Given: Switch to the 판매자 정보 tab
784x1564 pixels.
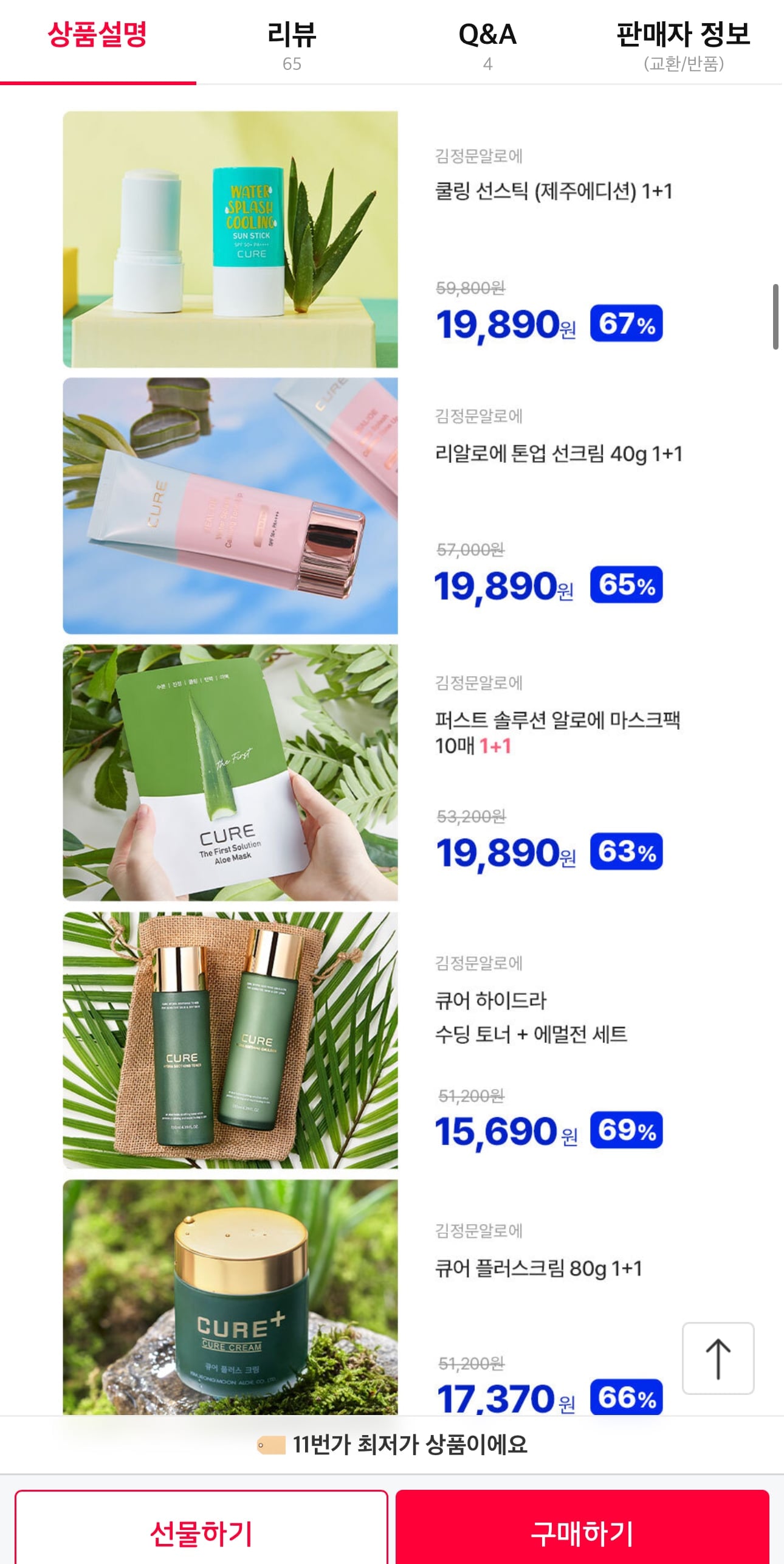Looking at the screenshot, I should (x=683, y=44).
